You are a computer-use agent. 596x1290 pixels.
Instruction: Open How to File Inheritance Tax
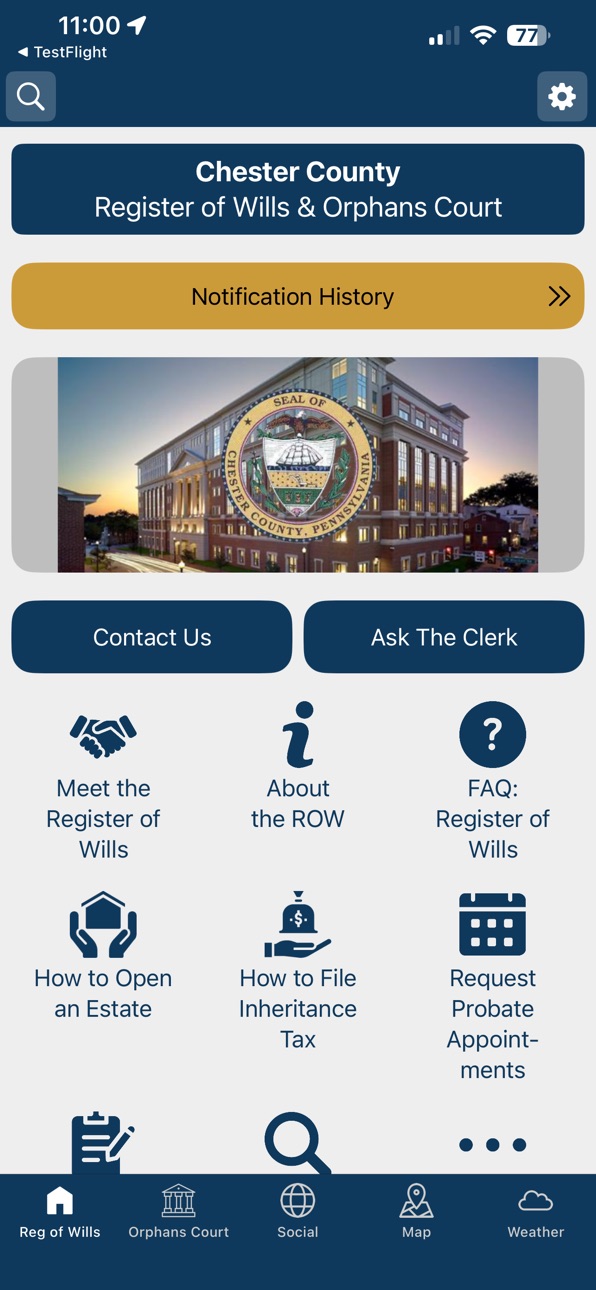pyautogui.click(x=298, y=971)
